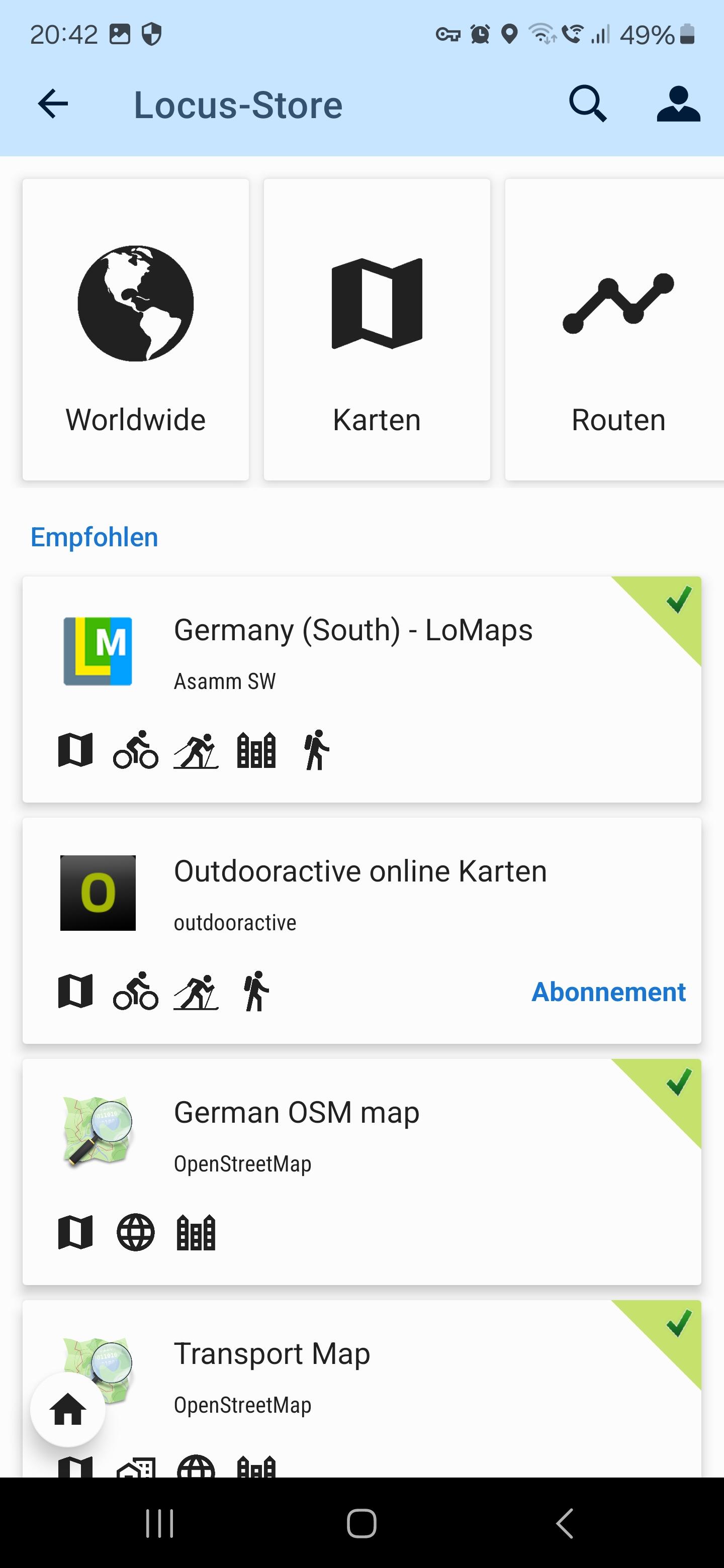
Task: Go back using the top-left arrow
Action: tap(53, 104)
